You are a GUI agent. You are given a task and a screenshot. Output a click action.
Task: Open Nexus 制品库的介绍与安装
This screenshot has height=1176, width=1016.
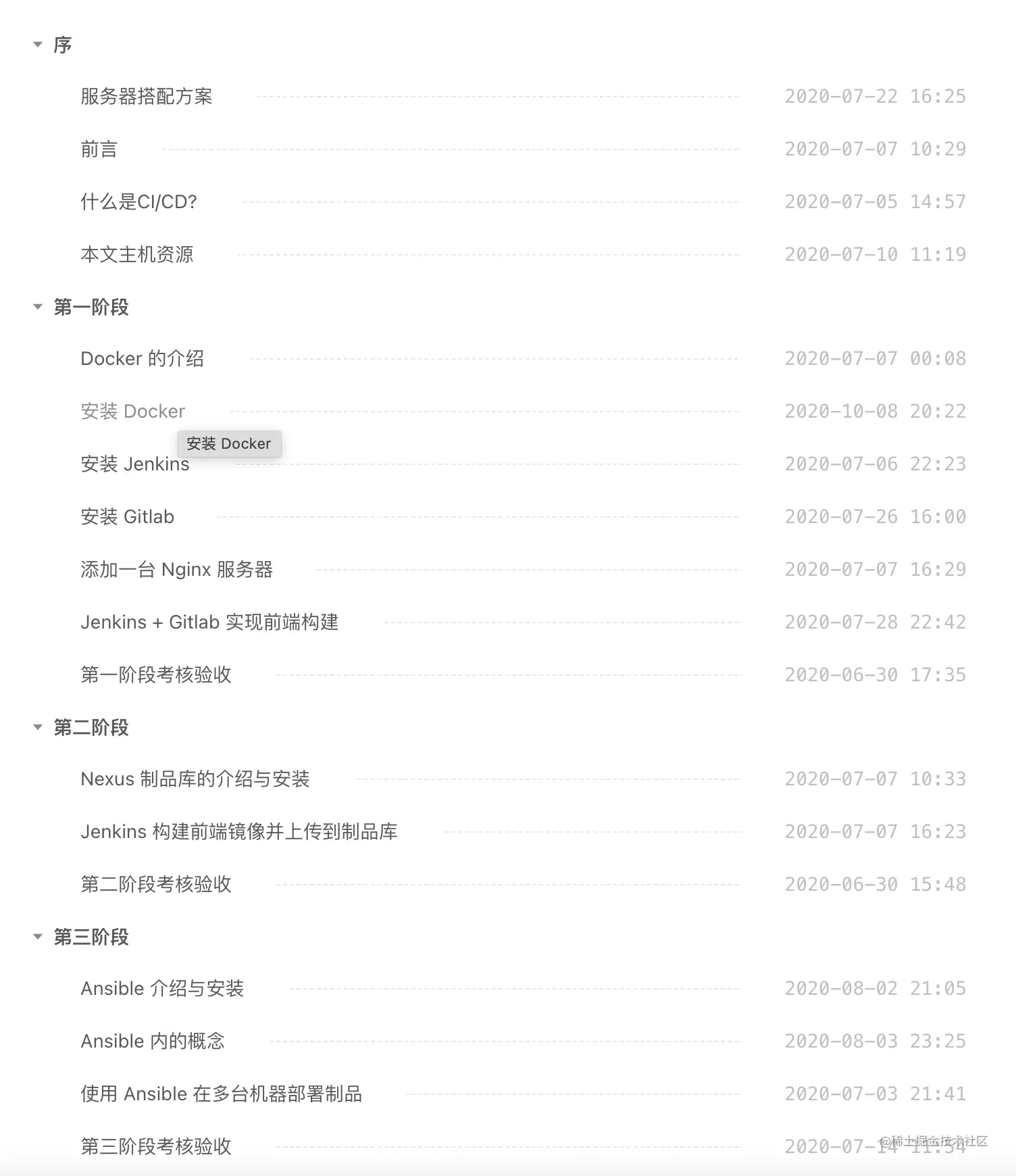pos(195,779)
